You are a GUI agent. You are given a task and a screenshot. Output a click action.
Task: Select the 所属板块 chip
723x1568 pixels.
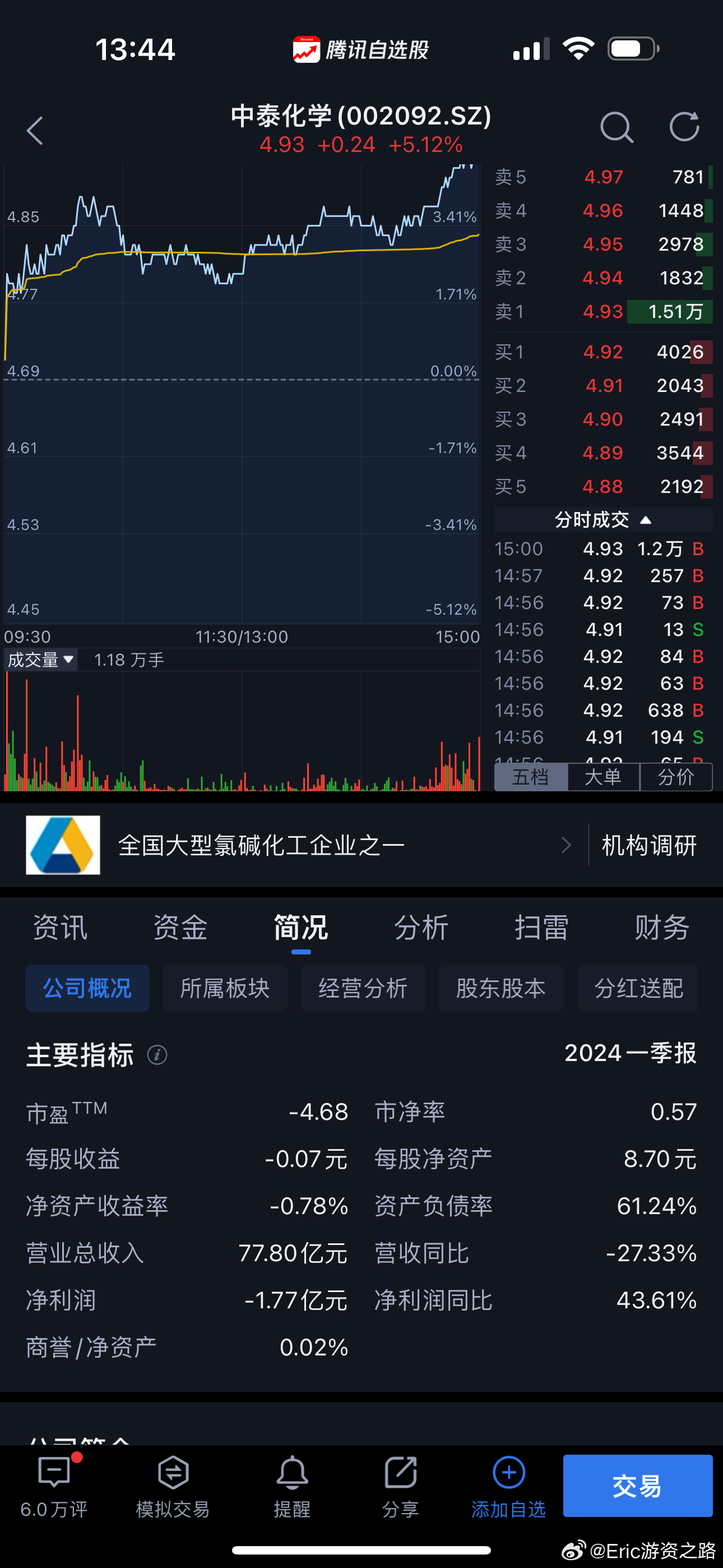(225, 988)
